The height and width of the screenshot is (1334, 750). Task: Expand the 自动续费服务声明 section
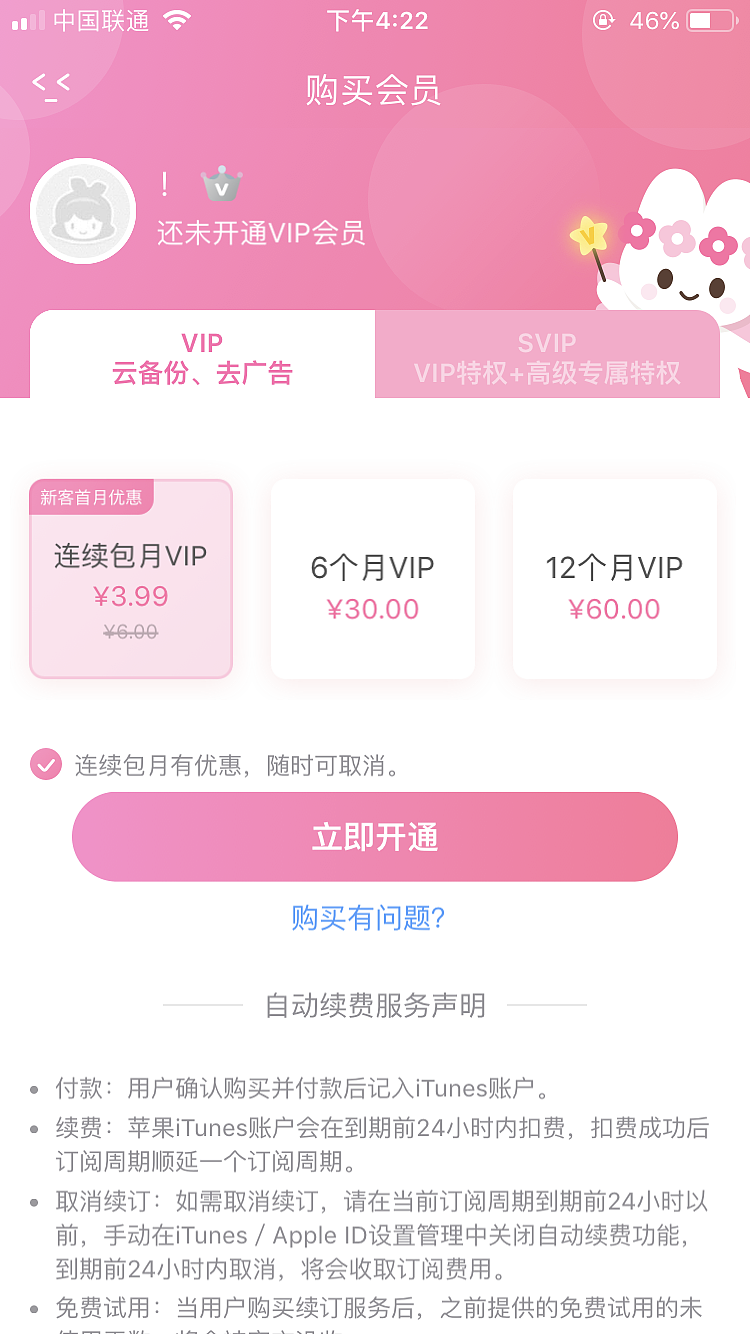coord(374,1005)
